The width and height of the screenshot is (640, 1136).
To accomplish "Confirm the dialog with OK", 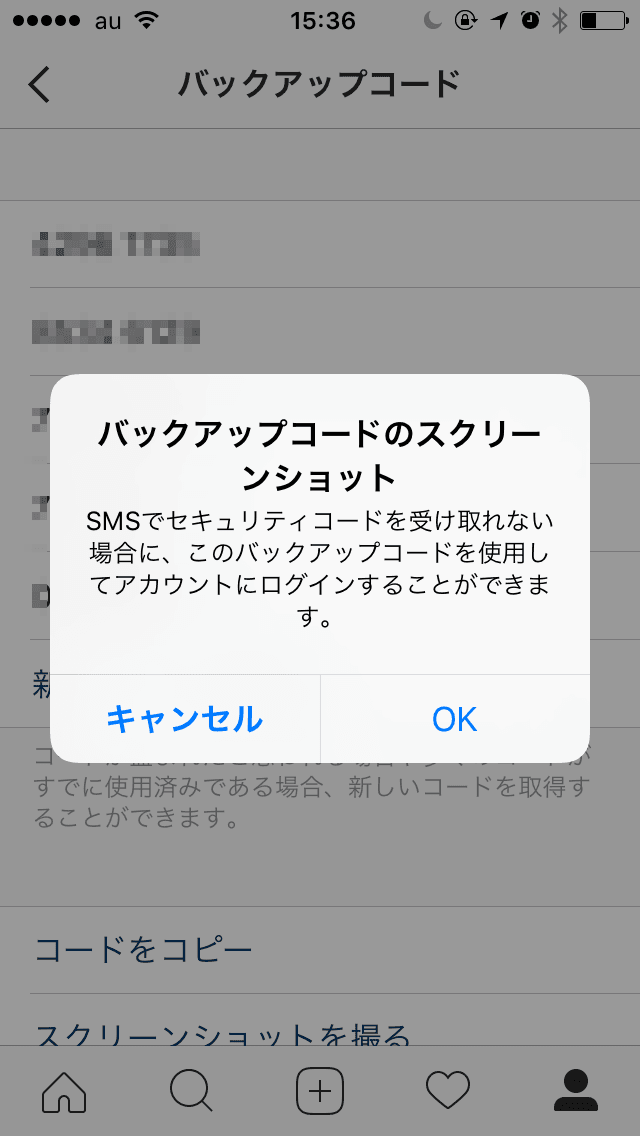I will (455, 719).
